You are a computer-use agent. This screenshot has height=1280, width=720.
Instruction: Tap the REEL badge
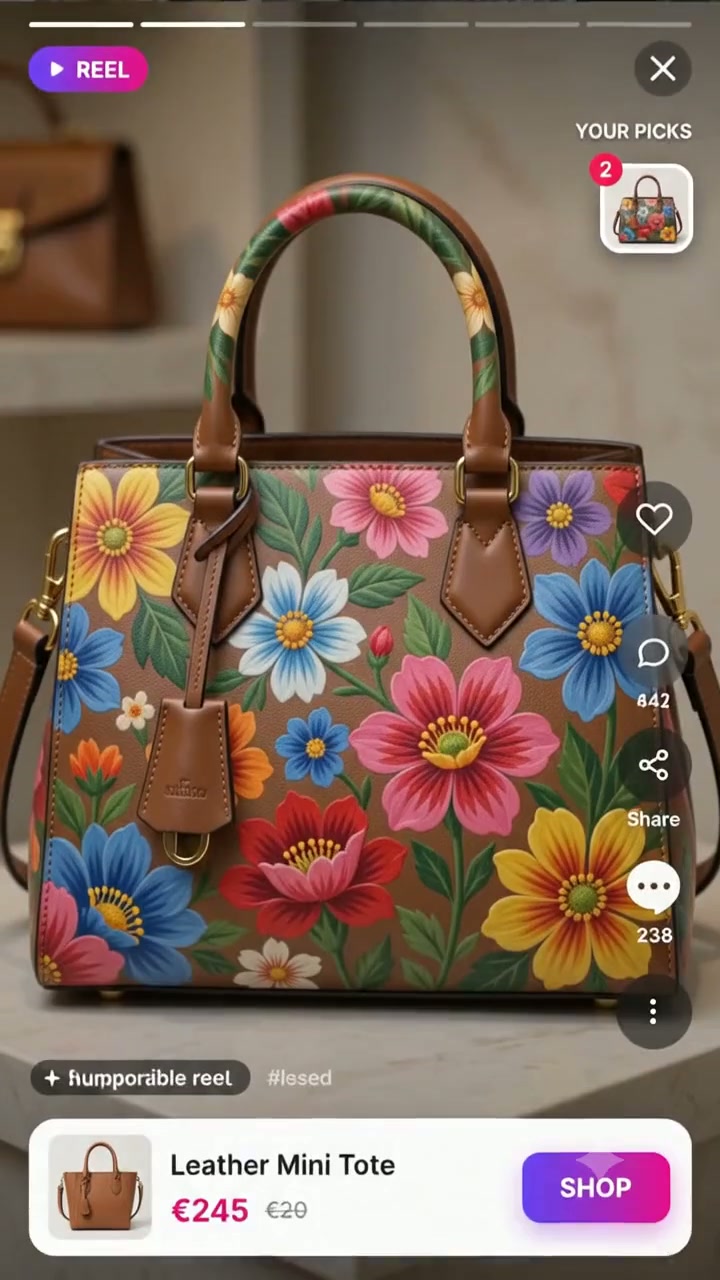pos(88,70)
